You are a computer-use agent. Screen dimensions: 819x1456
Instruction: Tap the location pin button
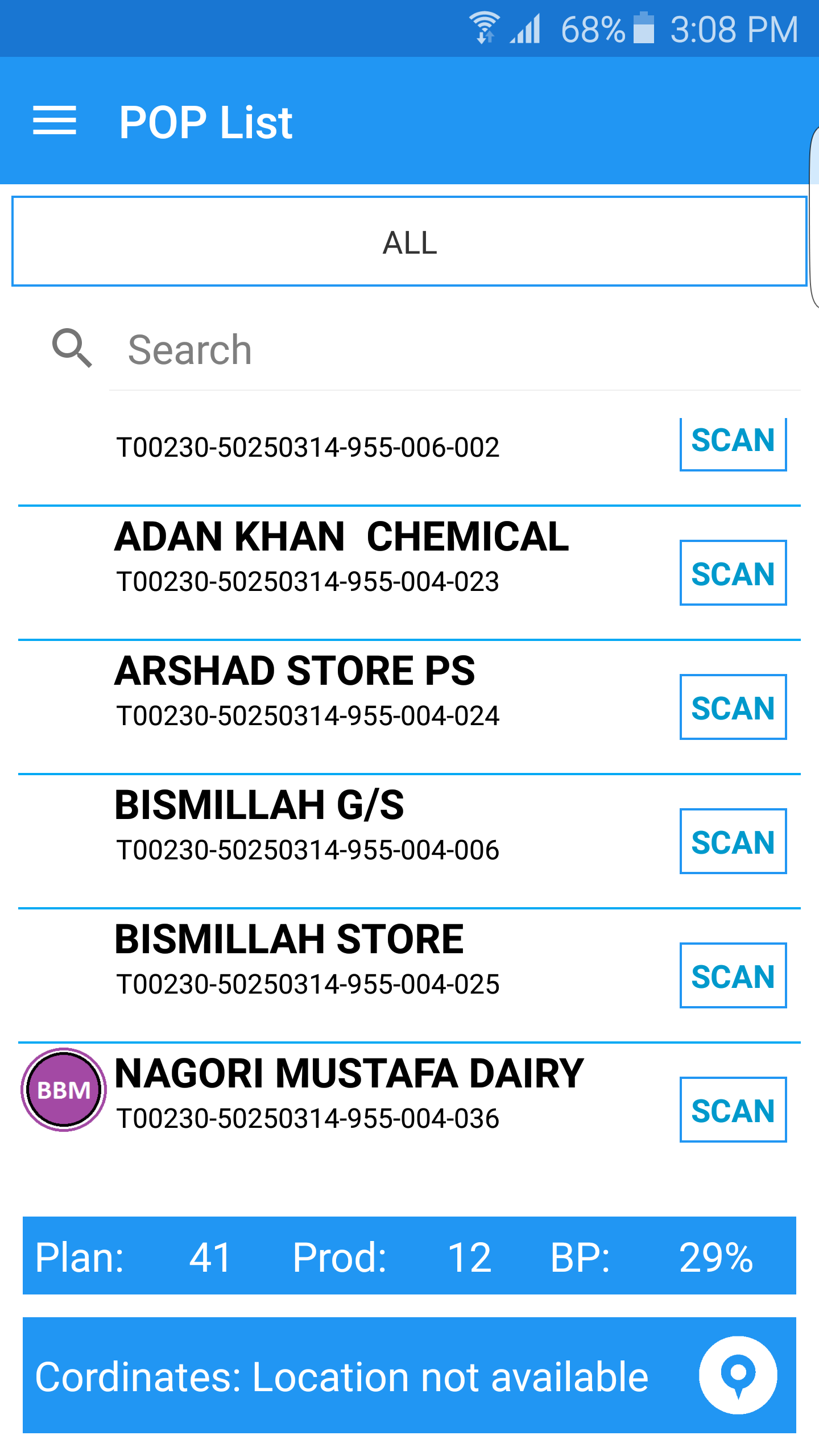pyautogui.click(x=738, y=1375)
